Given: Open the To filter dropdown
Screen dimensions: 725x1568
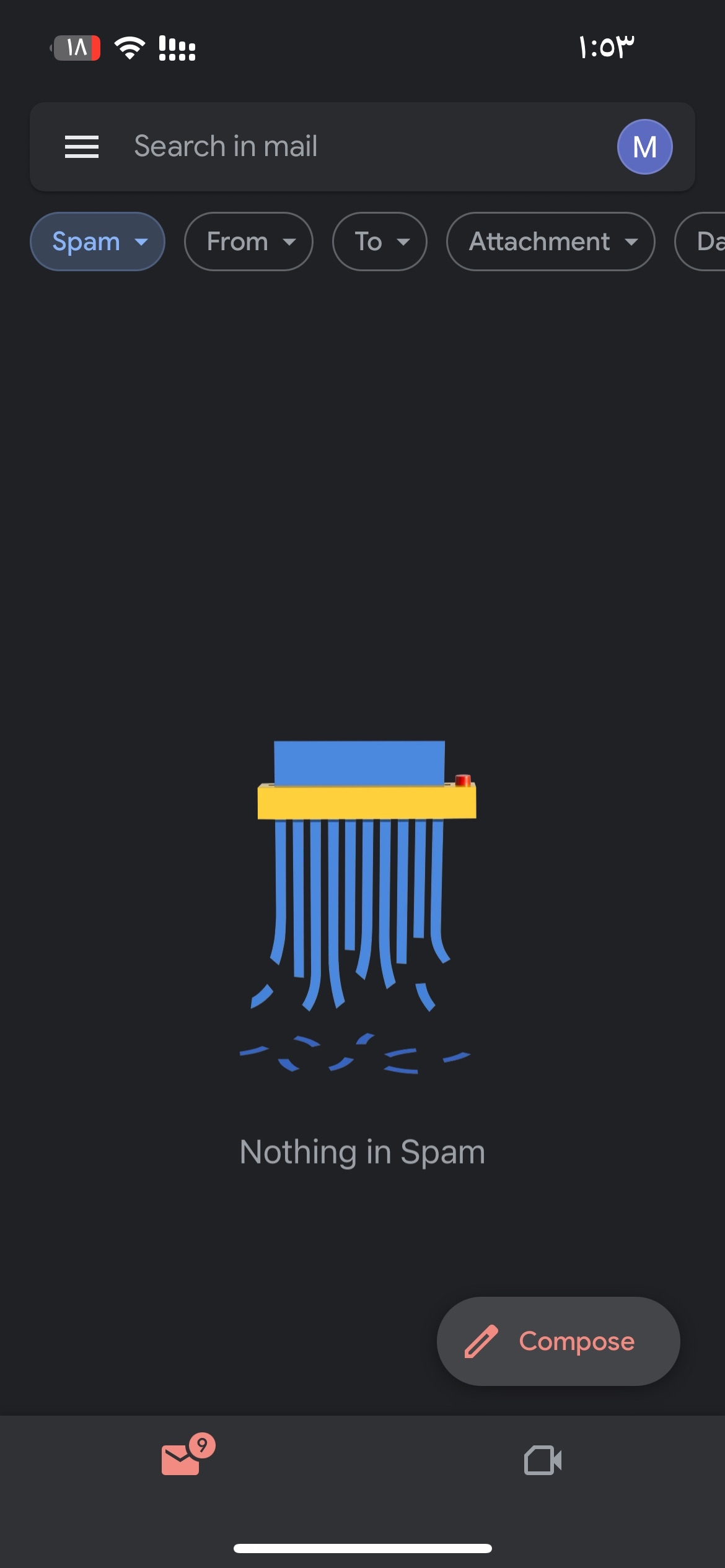Looking at the screenshot, I should coord(380,242).
